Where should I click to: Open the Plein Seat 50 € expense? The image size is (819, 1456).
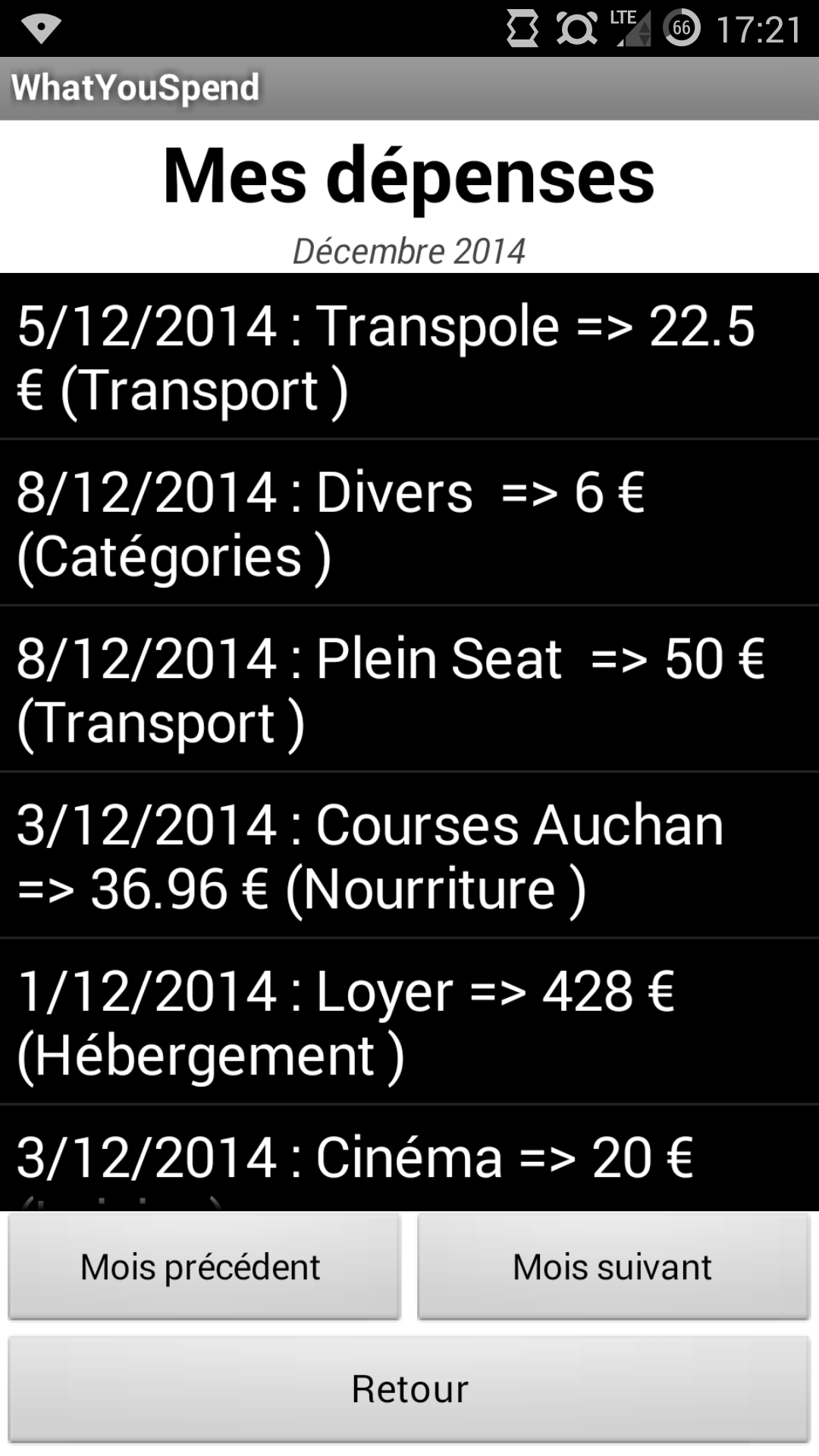[x=409, y=689]
